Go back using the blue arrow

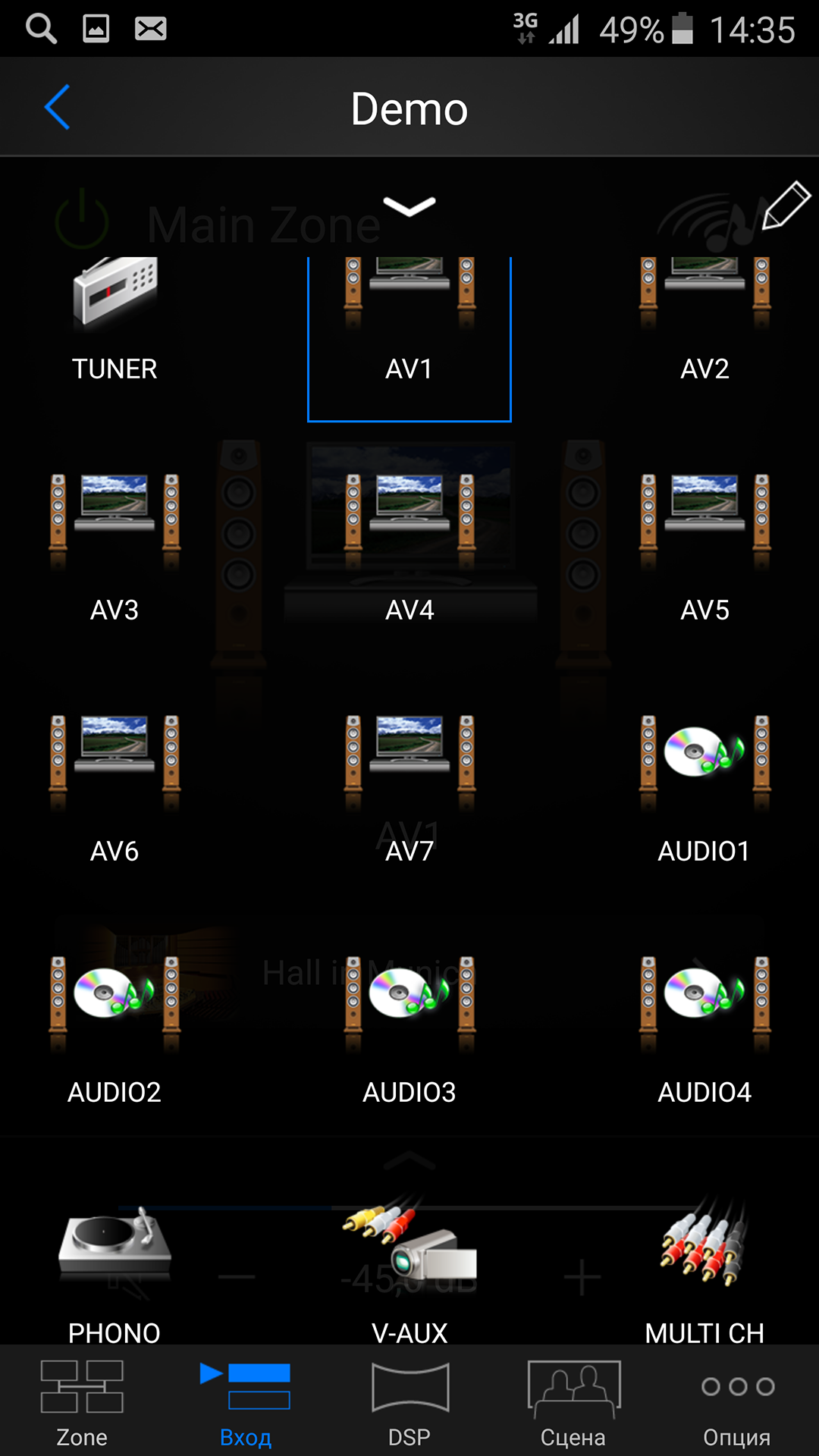58,107
